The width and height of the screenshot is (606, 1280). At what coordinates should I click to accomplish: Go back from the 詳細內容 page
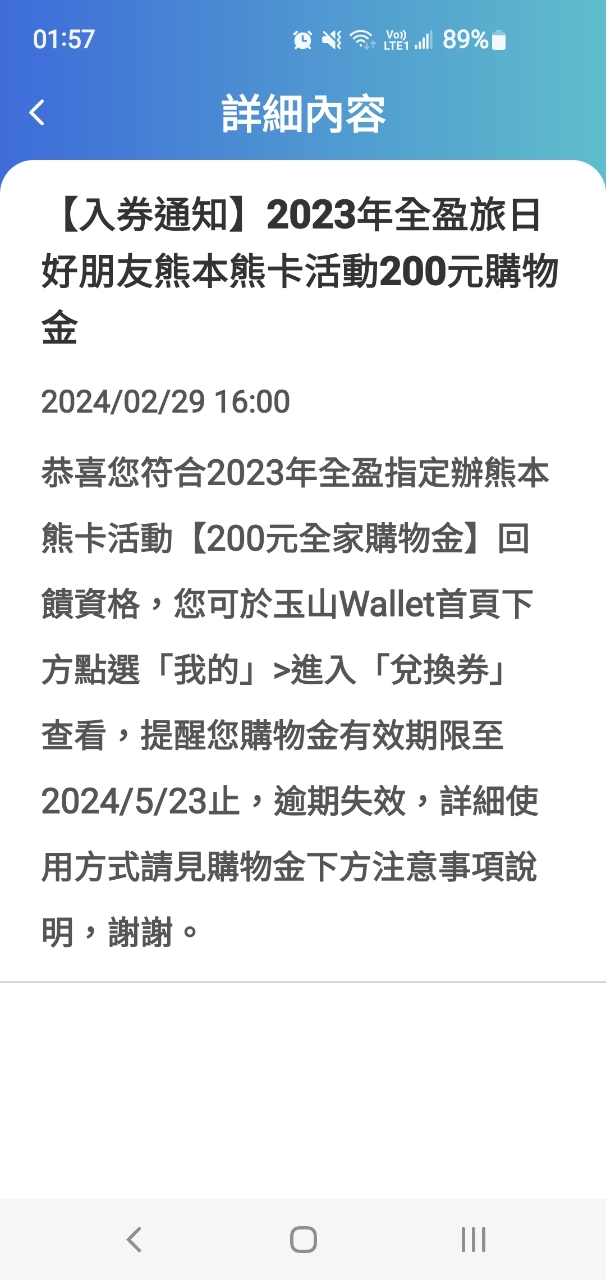coord(37,113)
